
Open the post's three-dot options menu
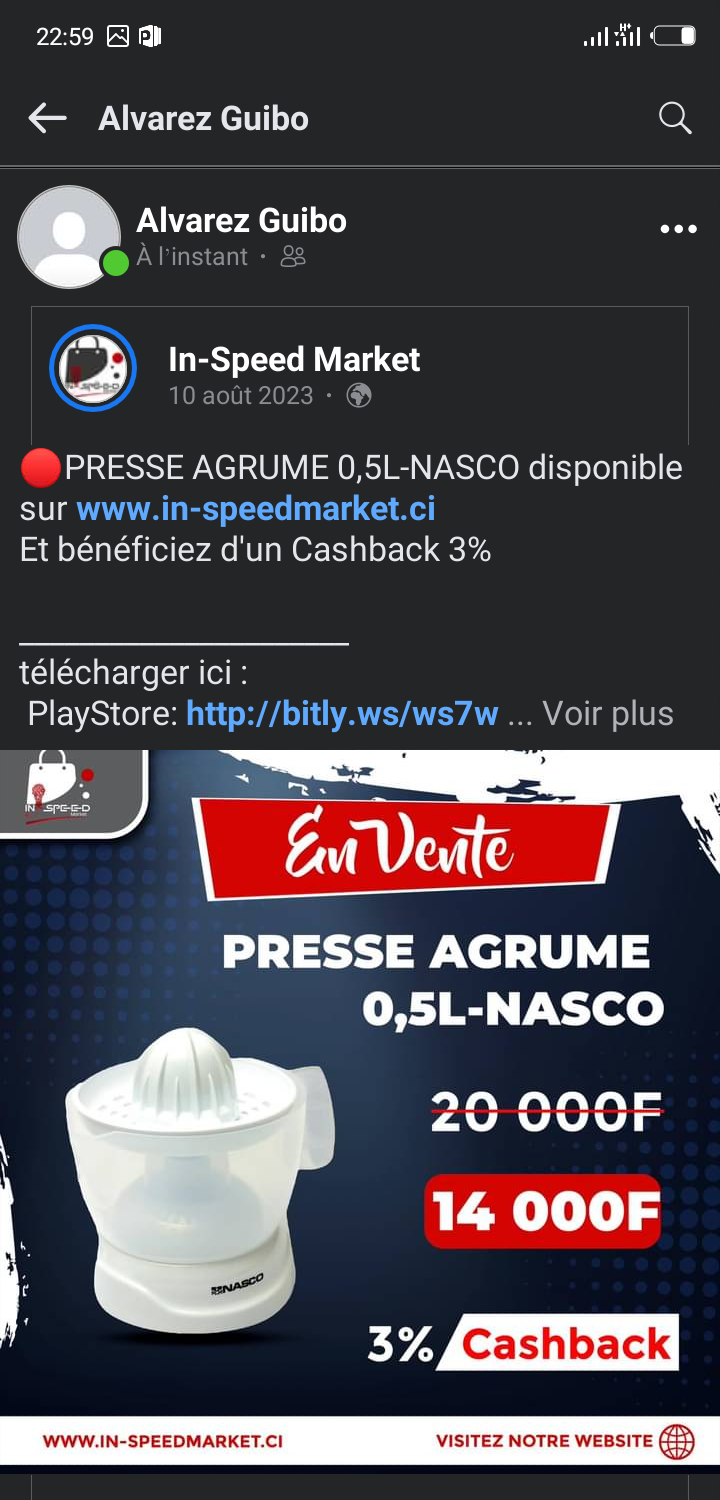678,229
